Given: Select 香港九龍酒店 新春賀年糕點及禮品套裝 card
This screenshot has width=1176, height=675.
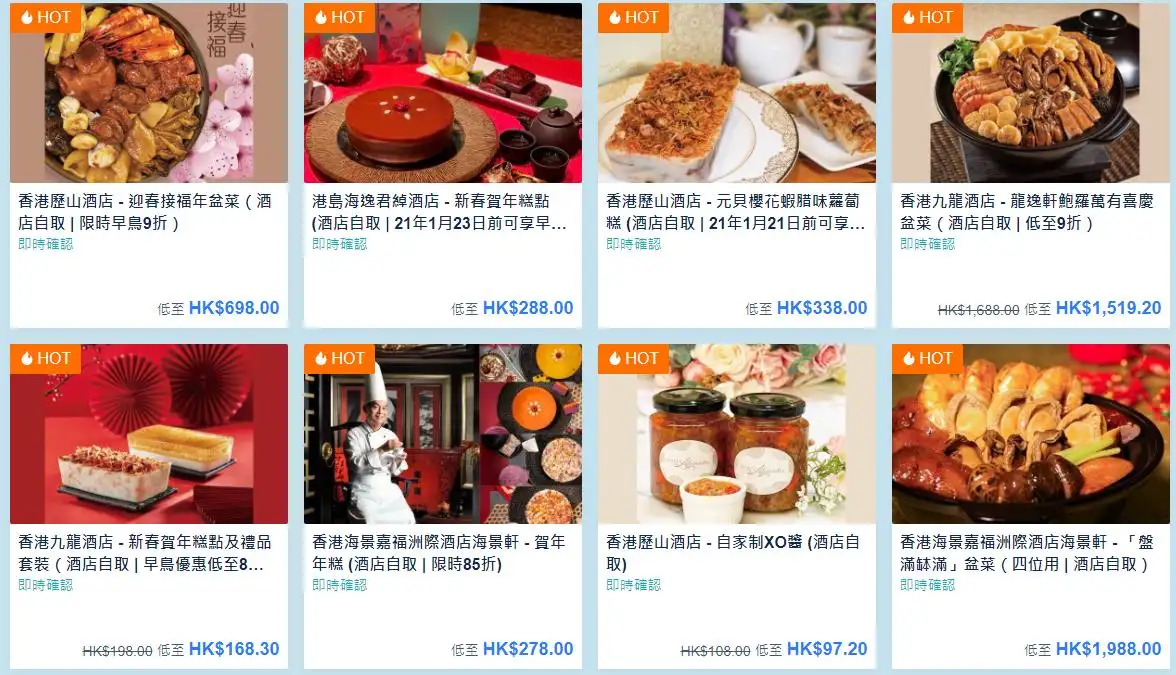Looking at the screenshot, I should tap(148, 552).
